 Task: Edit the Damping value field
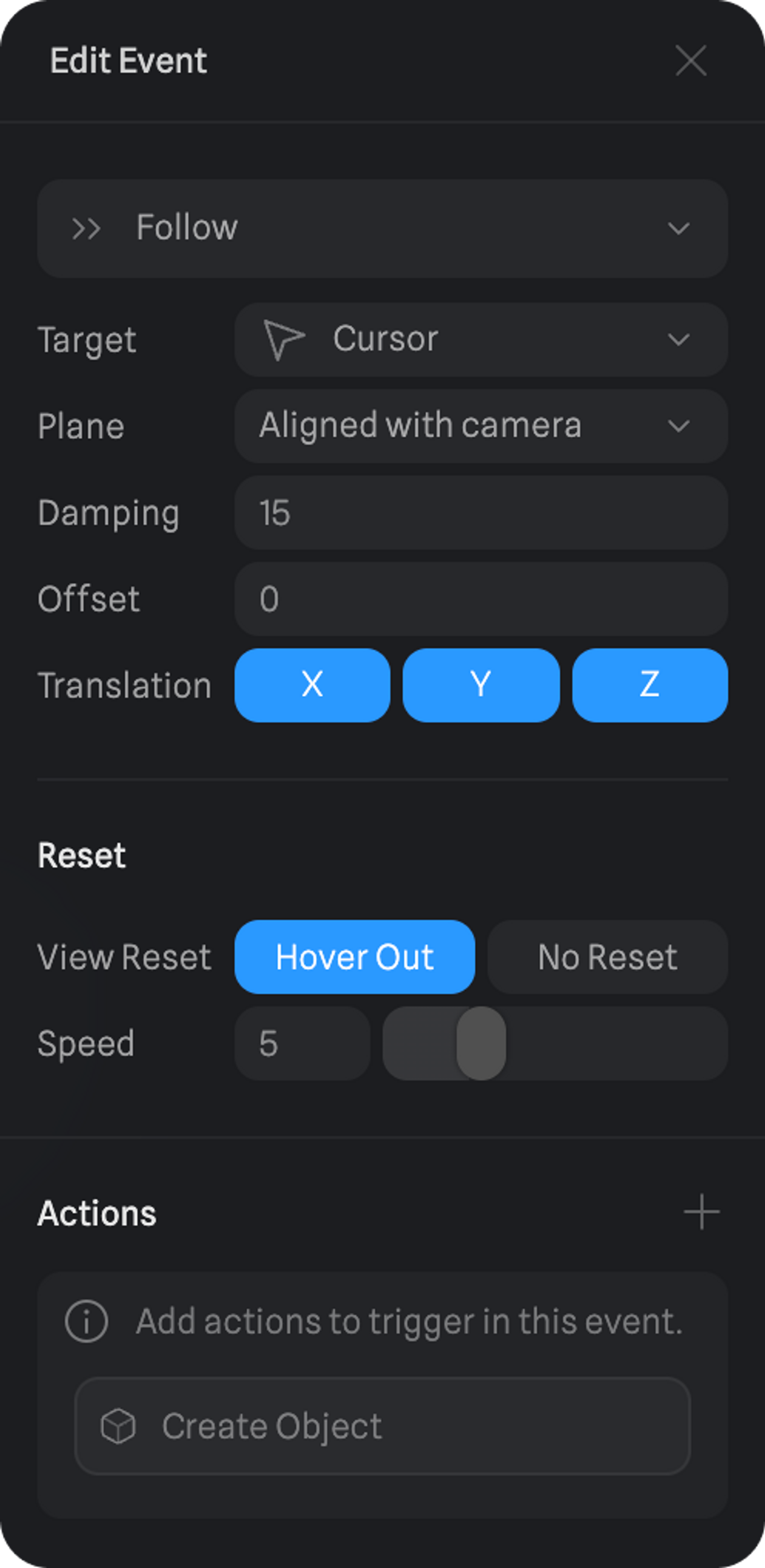coord(480,512)
